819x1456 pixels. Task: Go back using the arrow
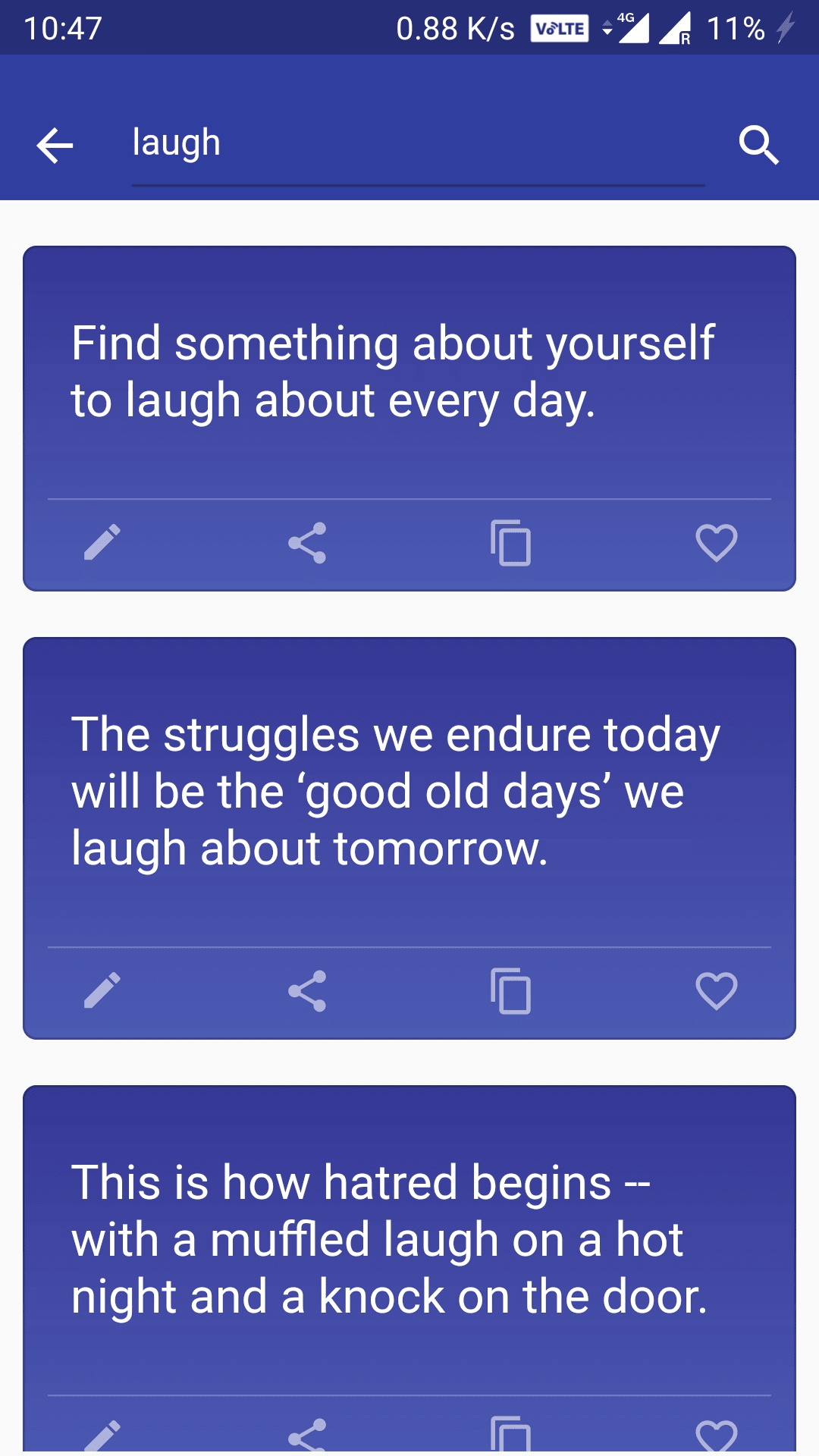[55, 146]
